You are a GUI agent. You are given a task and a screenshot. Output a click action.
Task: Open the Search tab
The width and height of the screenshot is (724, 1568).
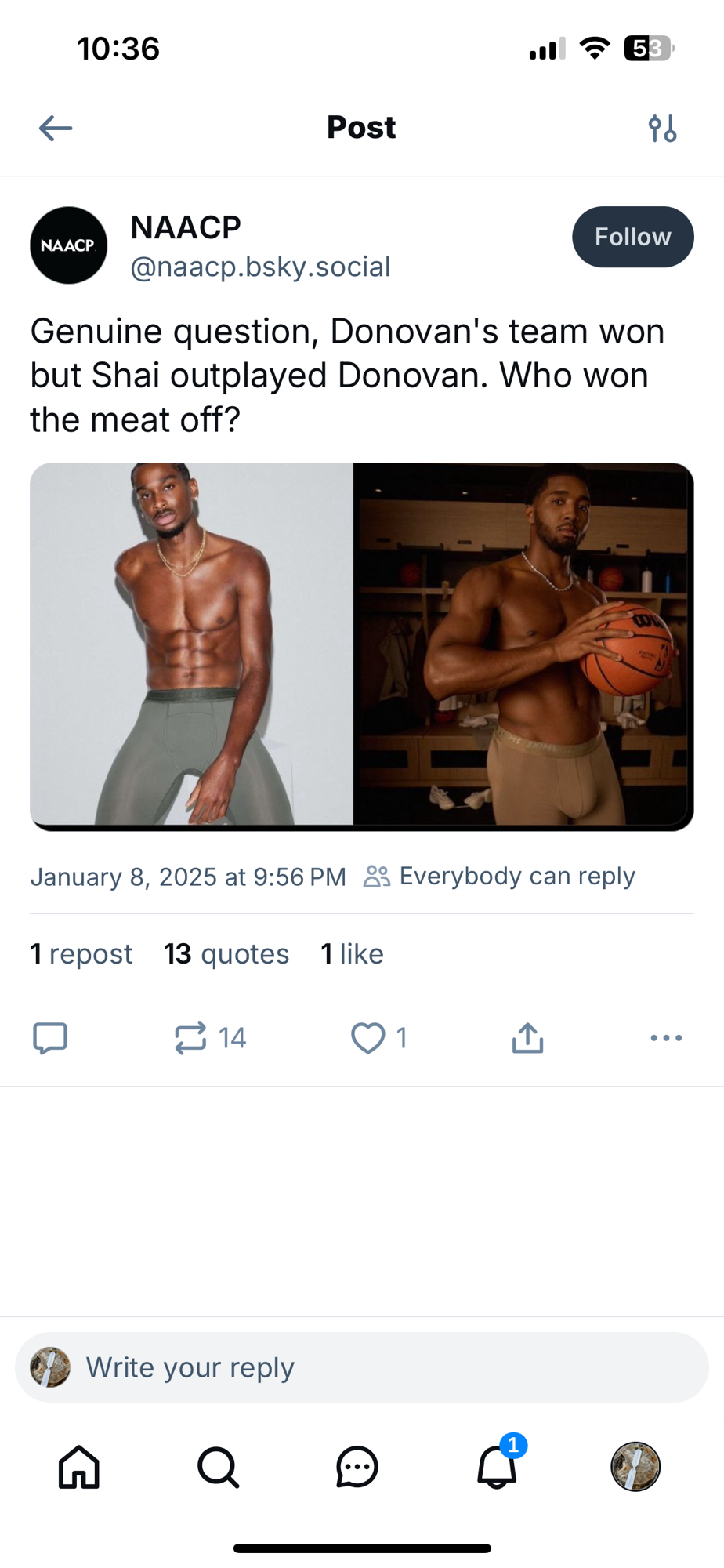[218, 1467]
